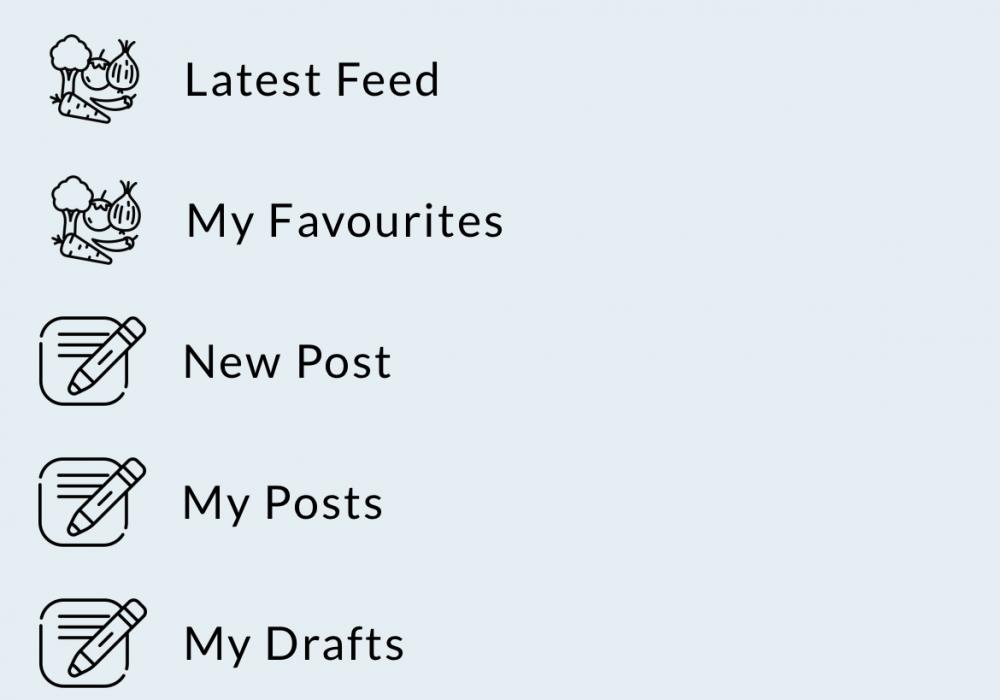Create a New Post

point(287,362)
